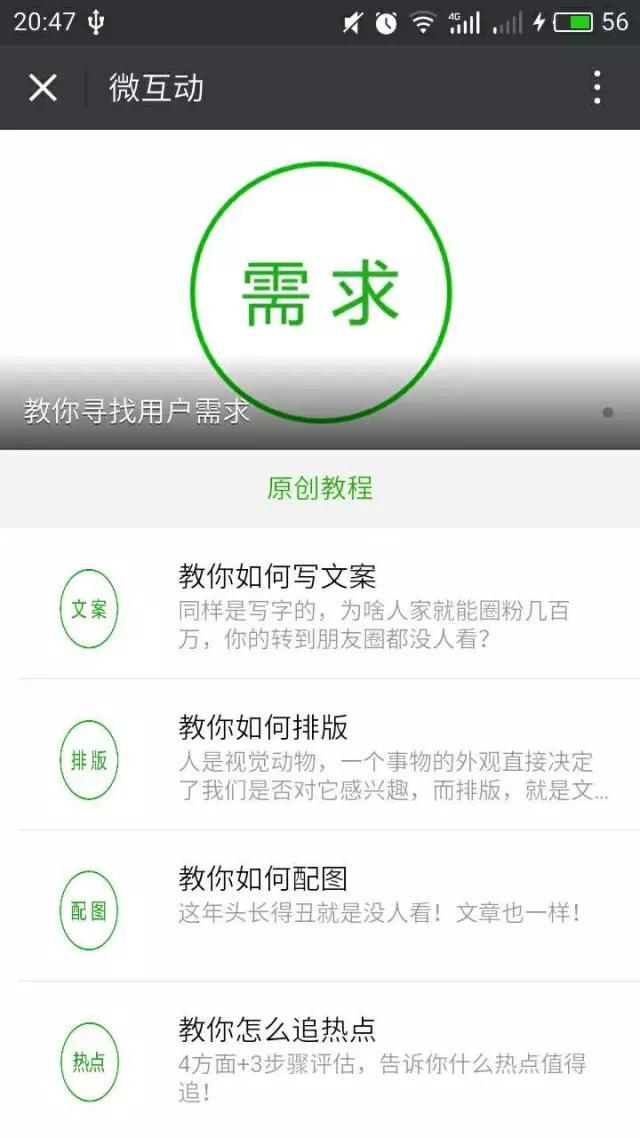The image size is (640, 1138).
Task: Open 教你如何配图 tutorial
Action: click(320, 906)
